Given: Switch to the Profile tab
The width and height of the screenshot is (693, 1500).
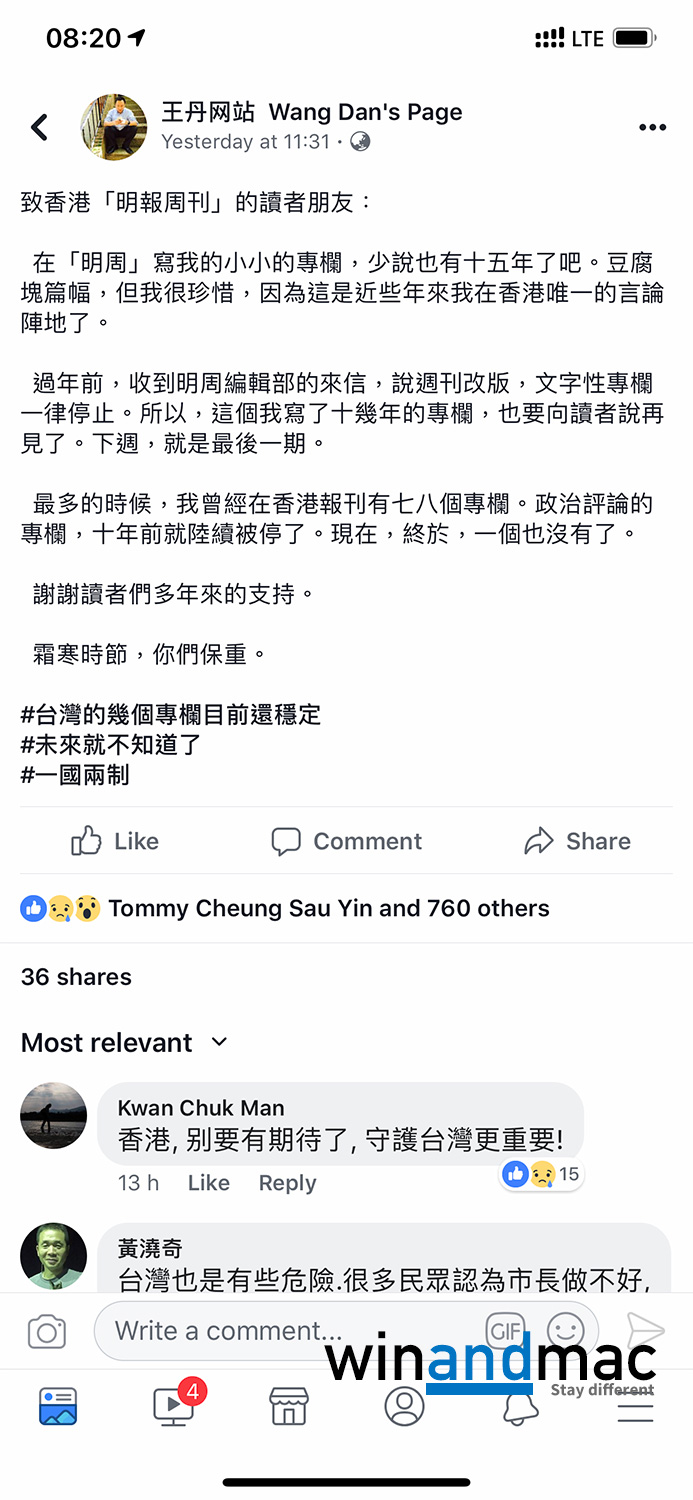Looking at the screenshot, I should tap(404, 1406).
